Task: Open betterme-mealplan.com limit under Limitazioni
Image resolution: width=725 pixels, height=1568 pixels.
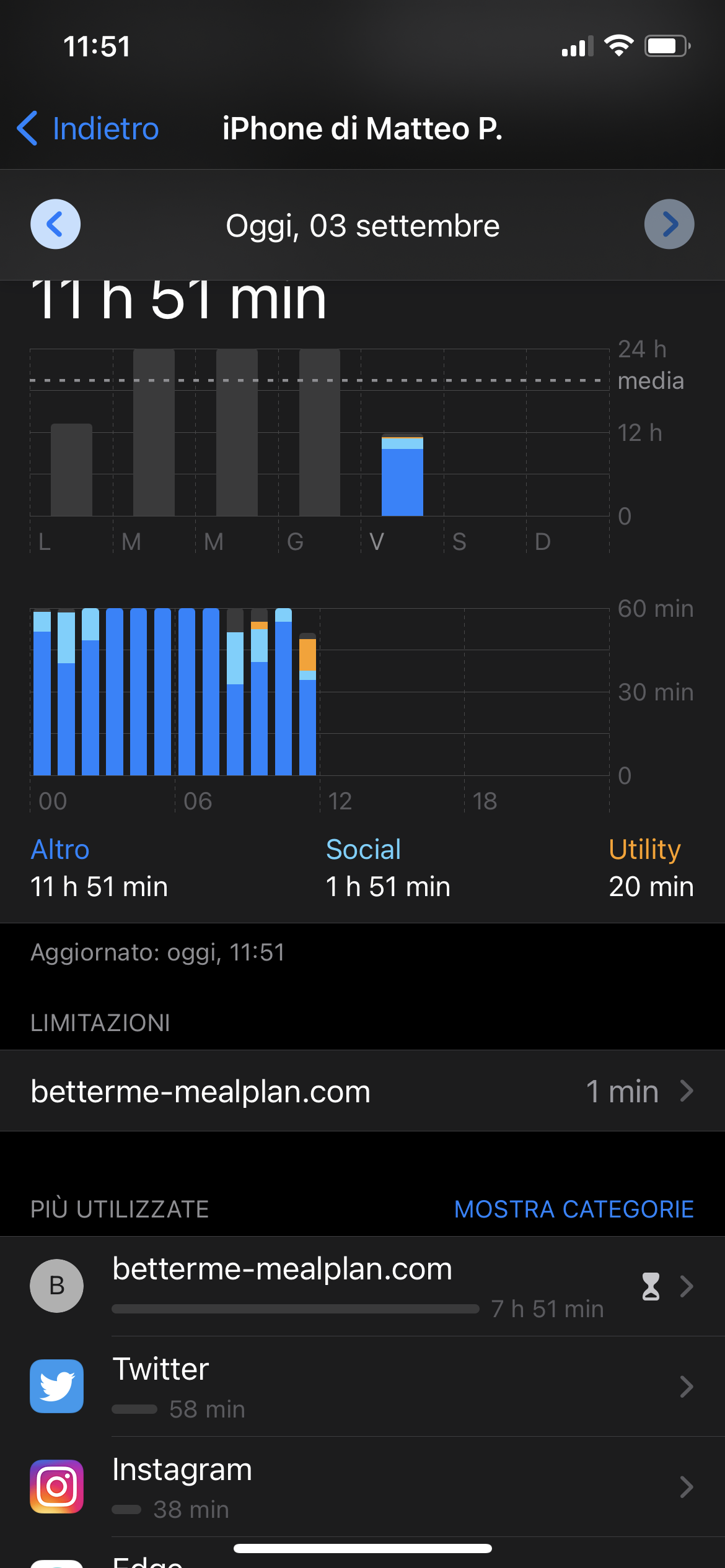Action: (362, 1091)
